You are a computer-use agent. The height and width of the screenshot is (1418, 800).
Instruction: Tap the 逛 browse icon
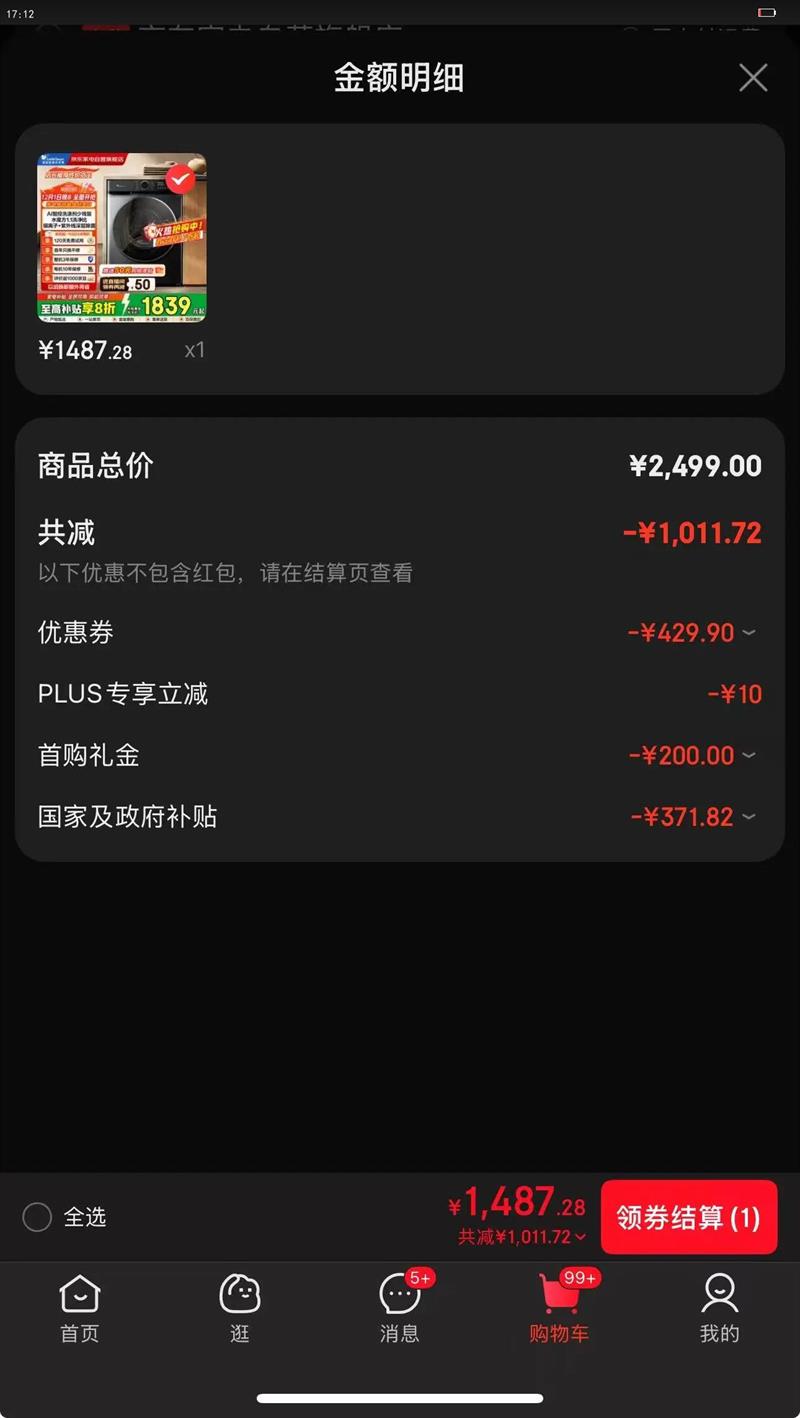point(239,1295)
